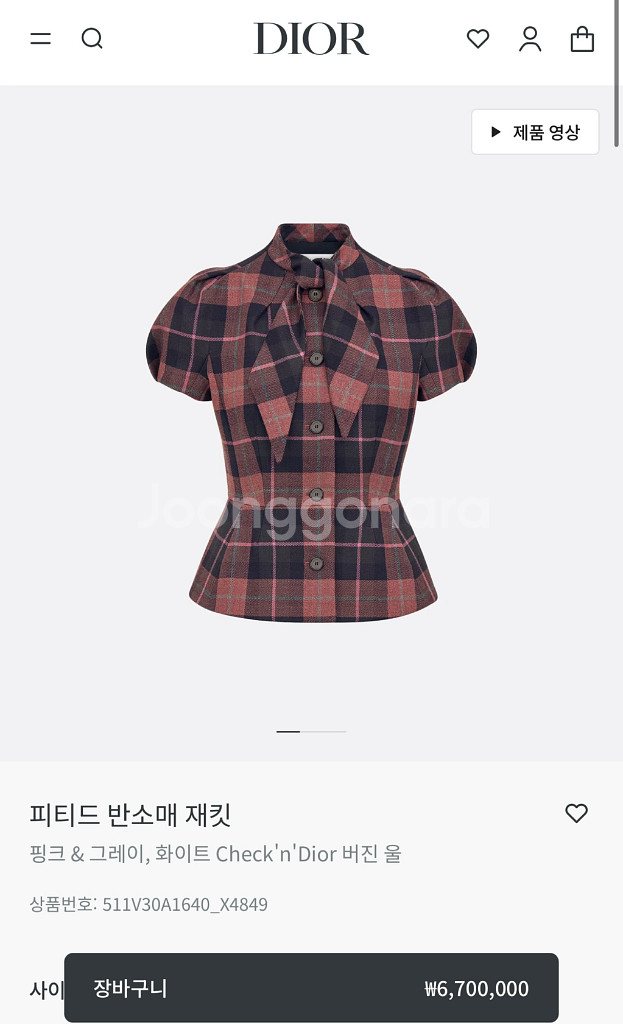623x1024 pixels.
Task: Open the plaid jacket product image
Action: point(311,420)
